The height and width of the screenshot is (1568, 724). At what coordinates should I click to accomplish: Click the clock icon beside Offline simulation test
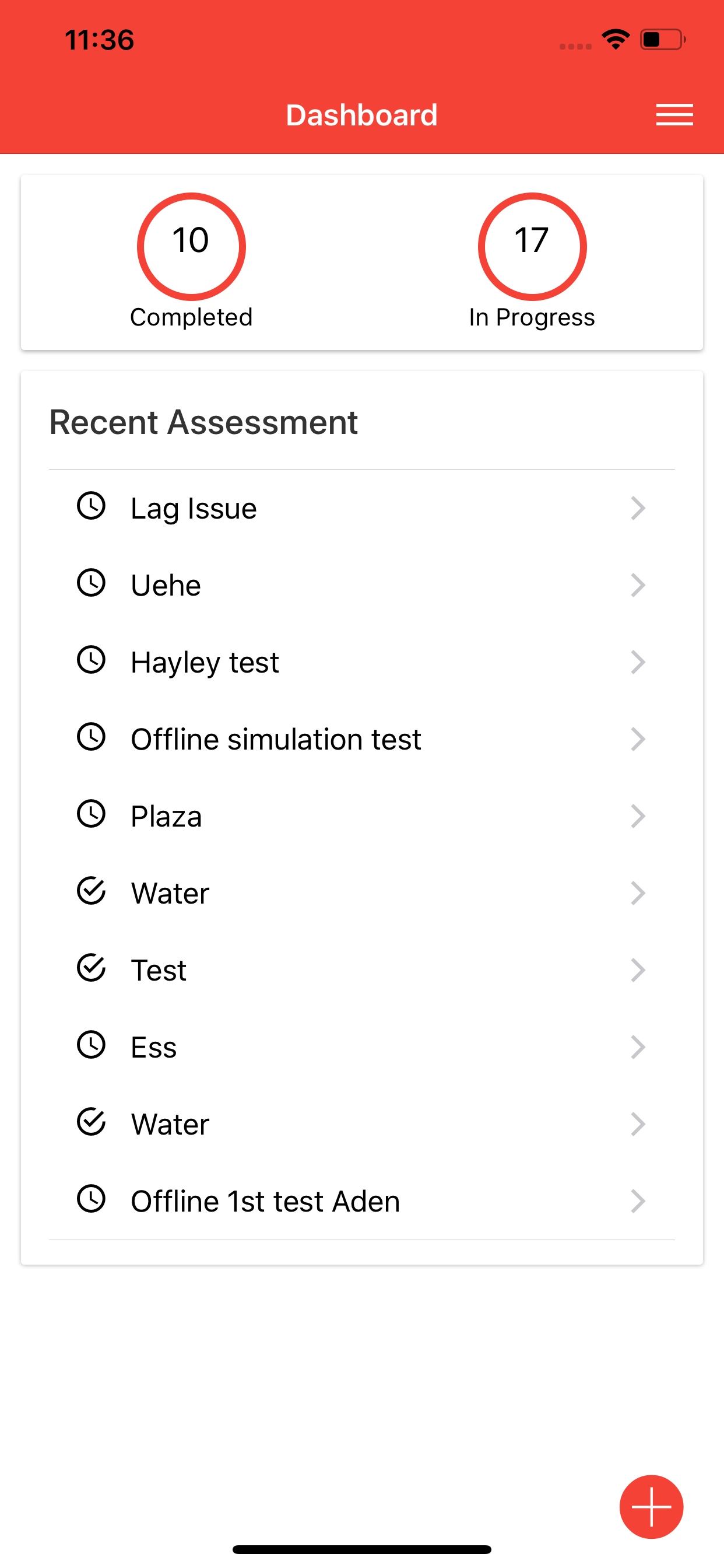[92, 738]
